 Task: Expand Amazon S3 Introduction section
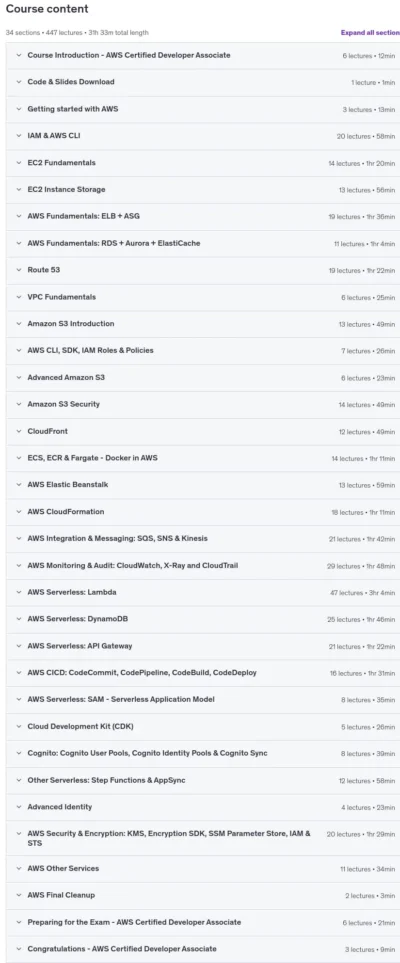203,324
